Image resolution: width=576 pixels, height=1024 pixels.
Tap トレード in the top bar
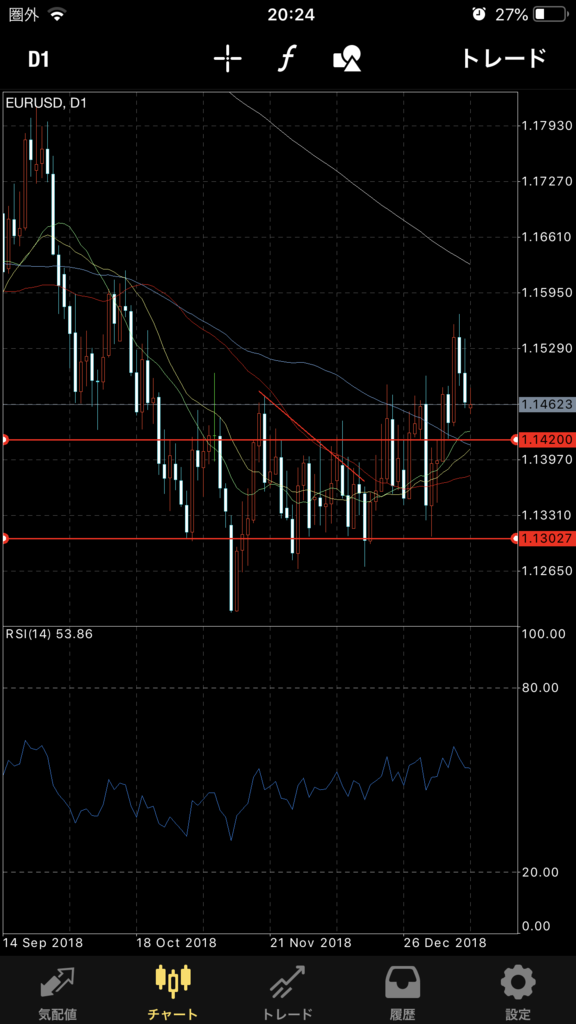(x=503, y=59)
